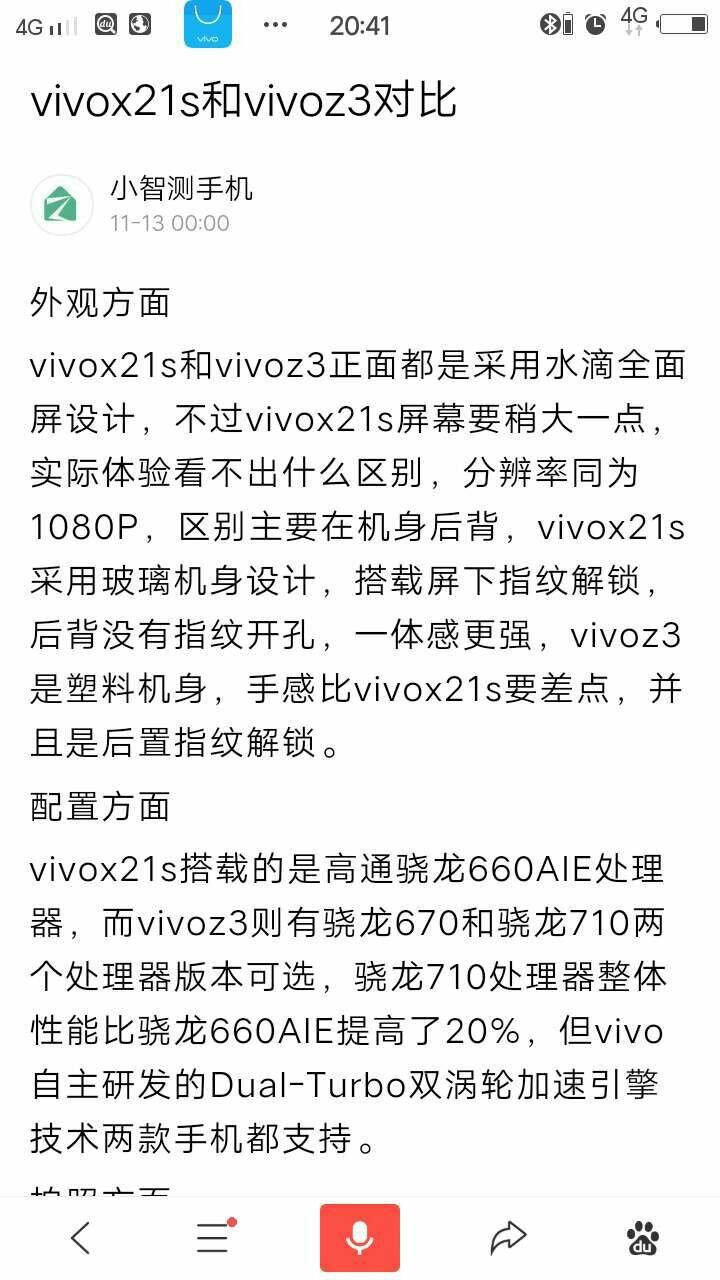Start voice search with the microphone button
Viewport: 720px width, 1280px height.
pyautogui.click(x=360, y=1238)
